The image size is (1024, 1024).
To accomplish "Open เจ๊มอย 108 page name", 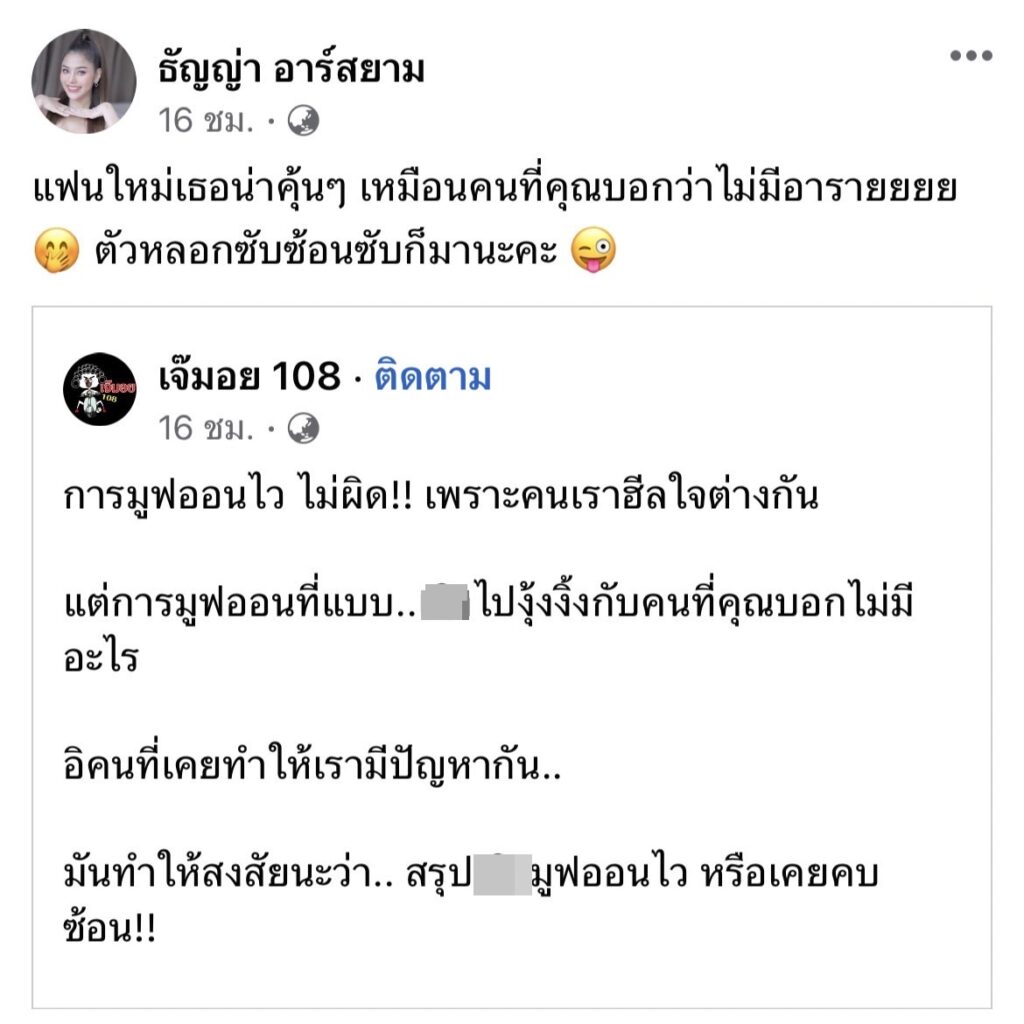I will point(249,377).
